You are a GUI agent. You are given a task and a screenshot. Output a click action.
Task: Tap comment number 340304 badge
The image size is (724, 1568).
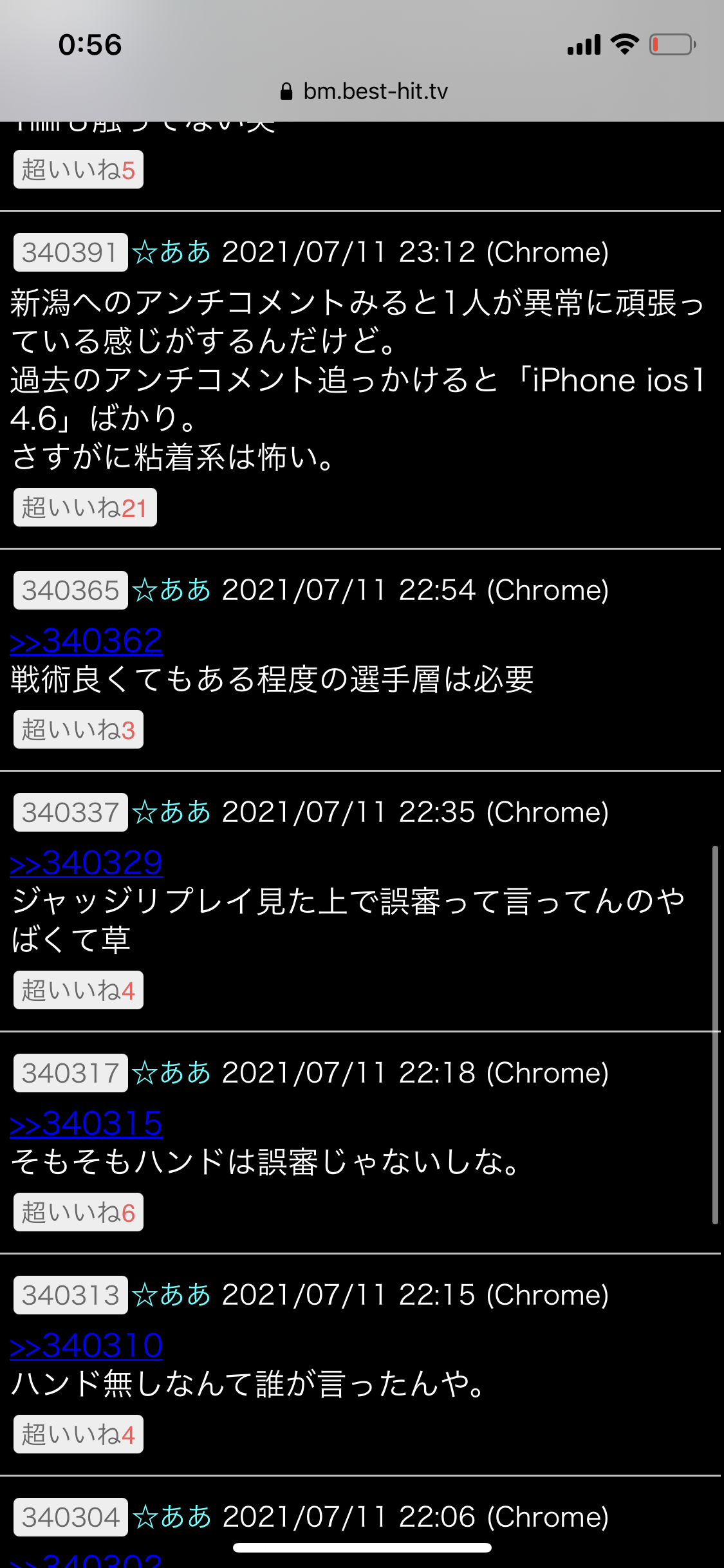70,1517
